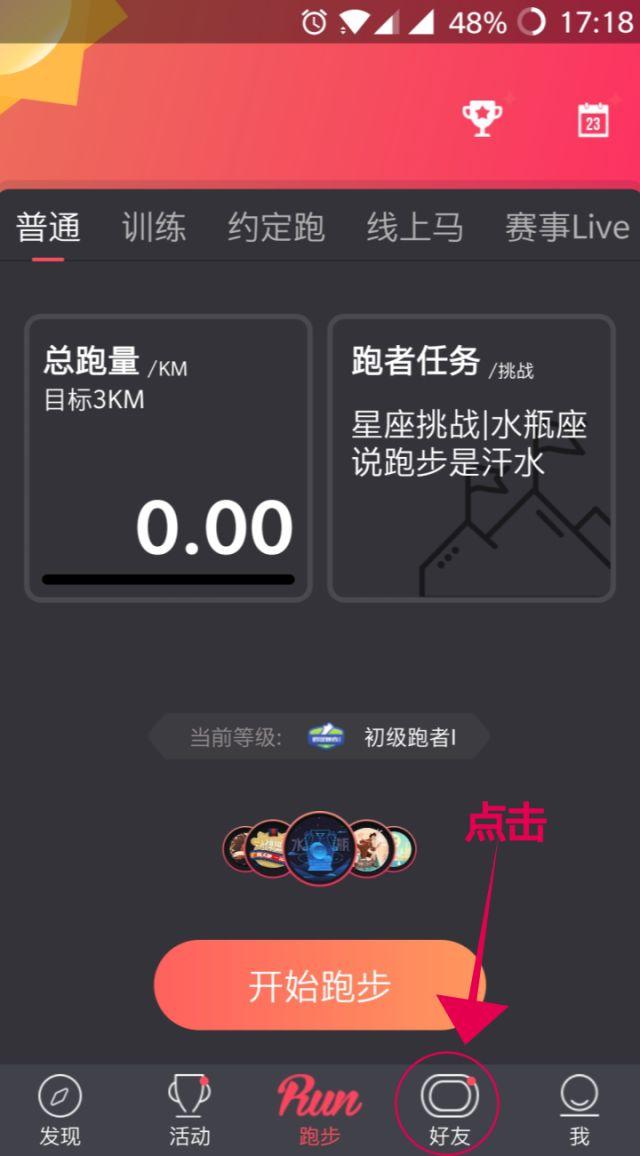
Task: Select the 普通 tab
Action: click(48, 228)
